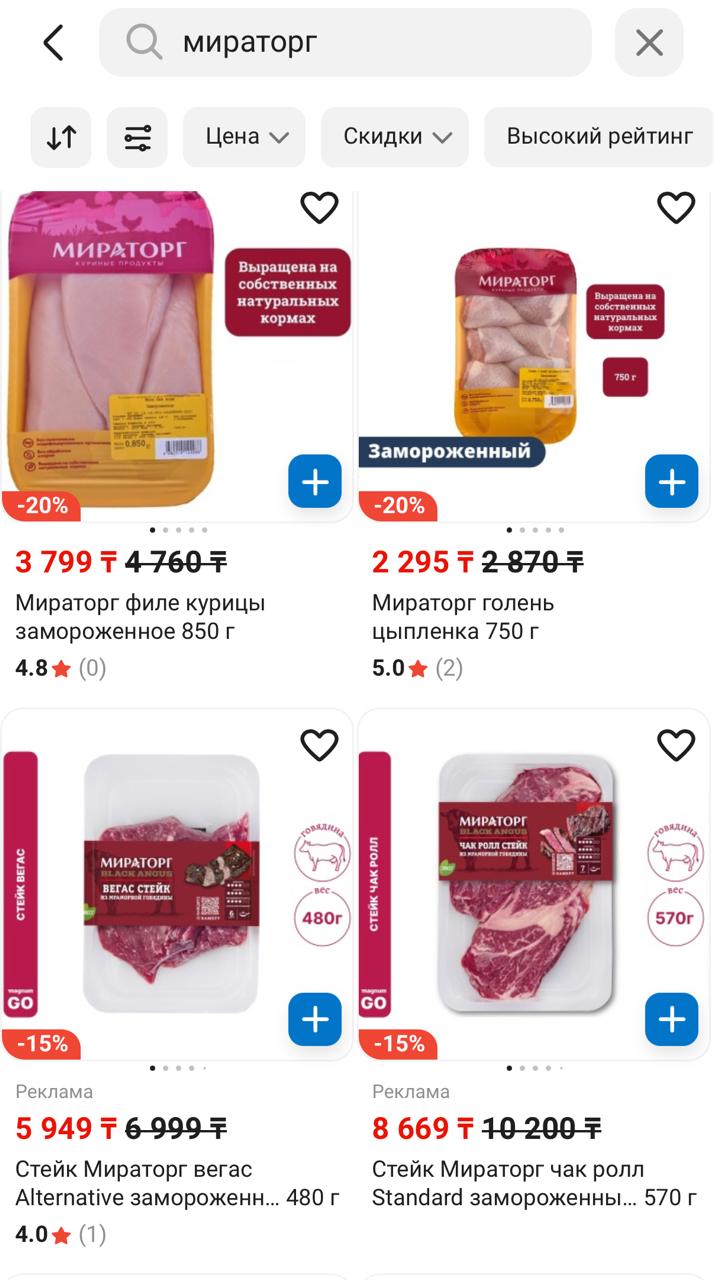Clear the search with the X button
The height and width of the screenshot is (1280, 714).
pos(649,43)
